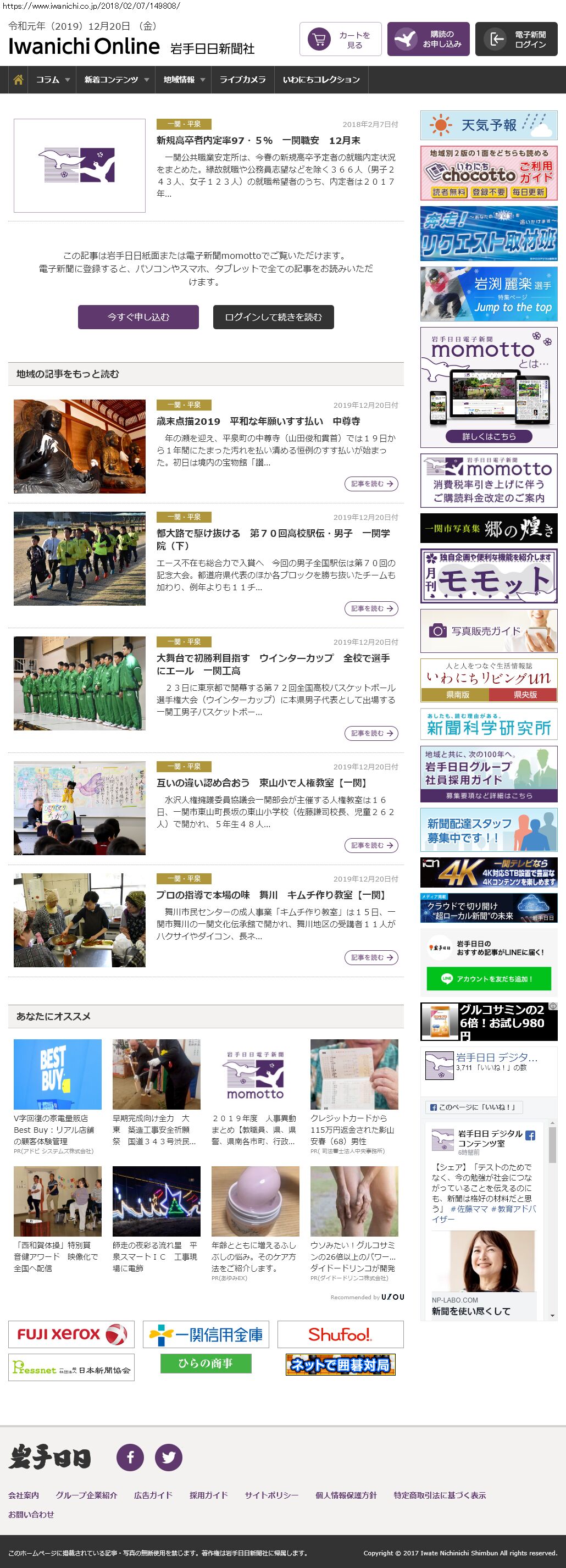The width and height of the screenshot is (566, 1568).
Task: Tap 購読のお申し込み subscription button
Action: pyautogui.click(x=428, y=40)
